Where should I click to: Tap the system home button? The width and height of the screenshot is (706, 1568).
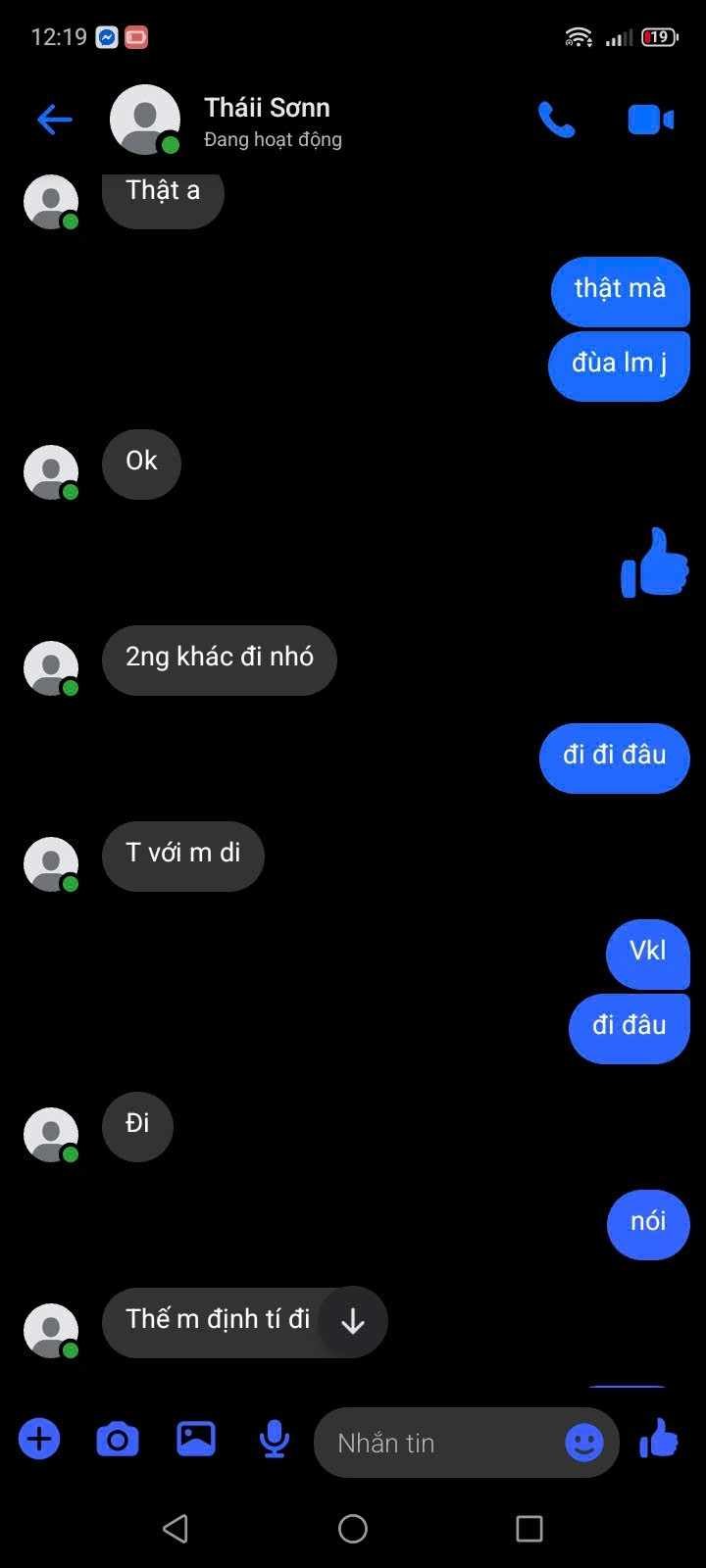pos(353,1528)
